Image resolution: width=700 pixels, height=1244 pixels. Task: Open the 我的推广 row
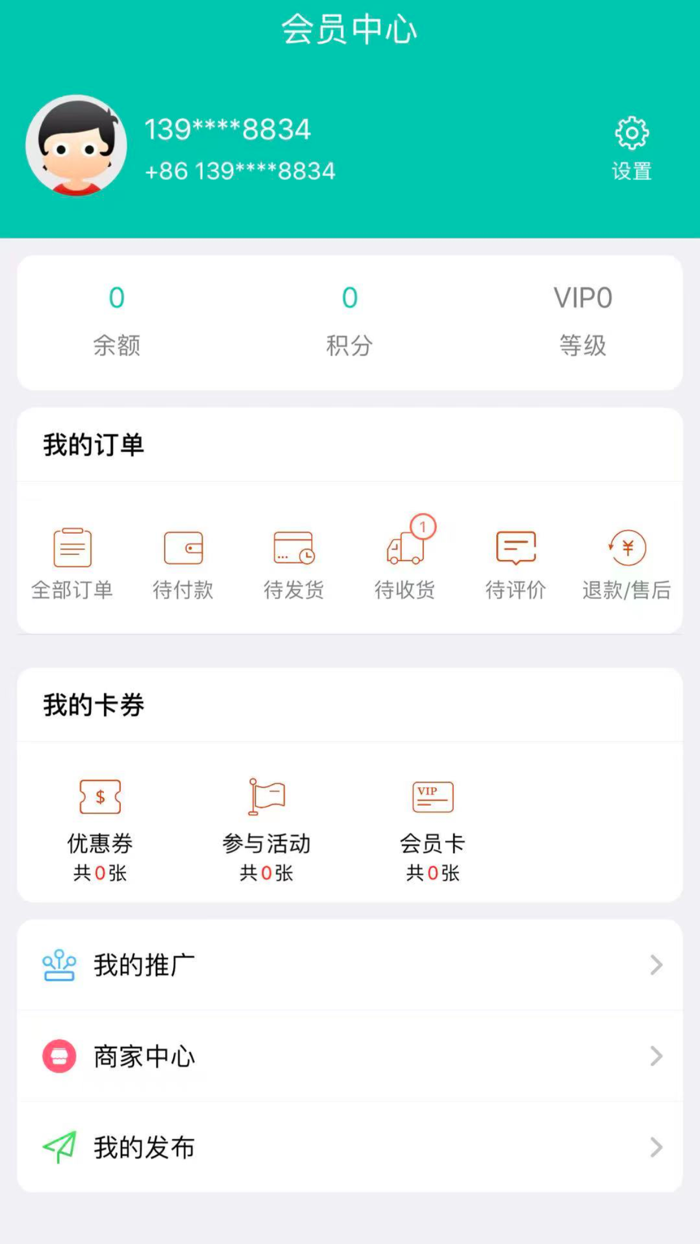click(x=350, y=965)
